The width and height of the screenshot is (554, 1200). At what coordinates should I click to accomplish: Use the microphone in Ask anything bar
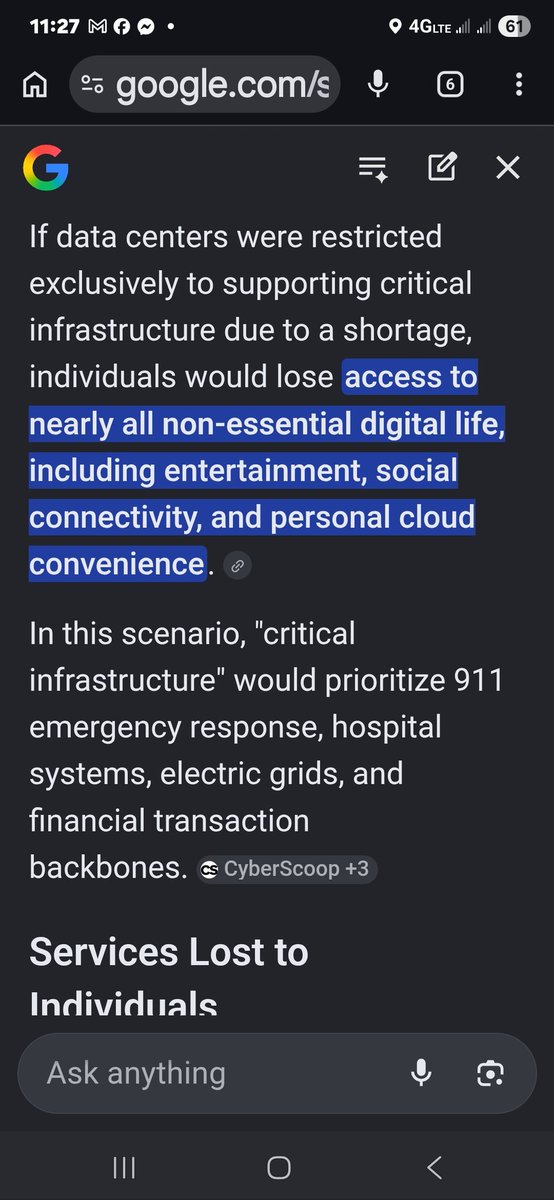(421, 1073)
